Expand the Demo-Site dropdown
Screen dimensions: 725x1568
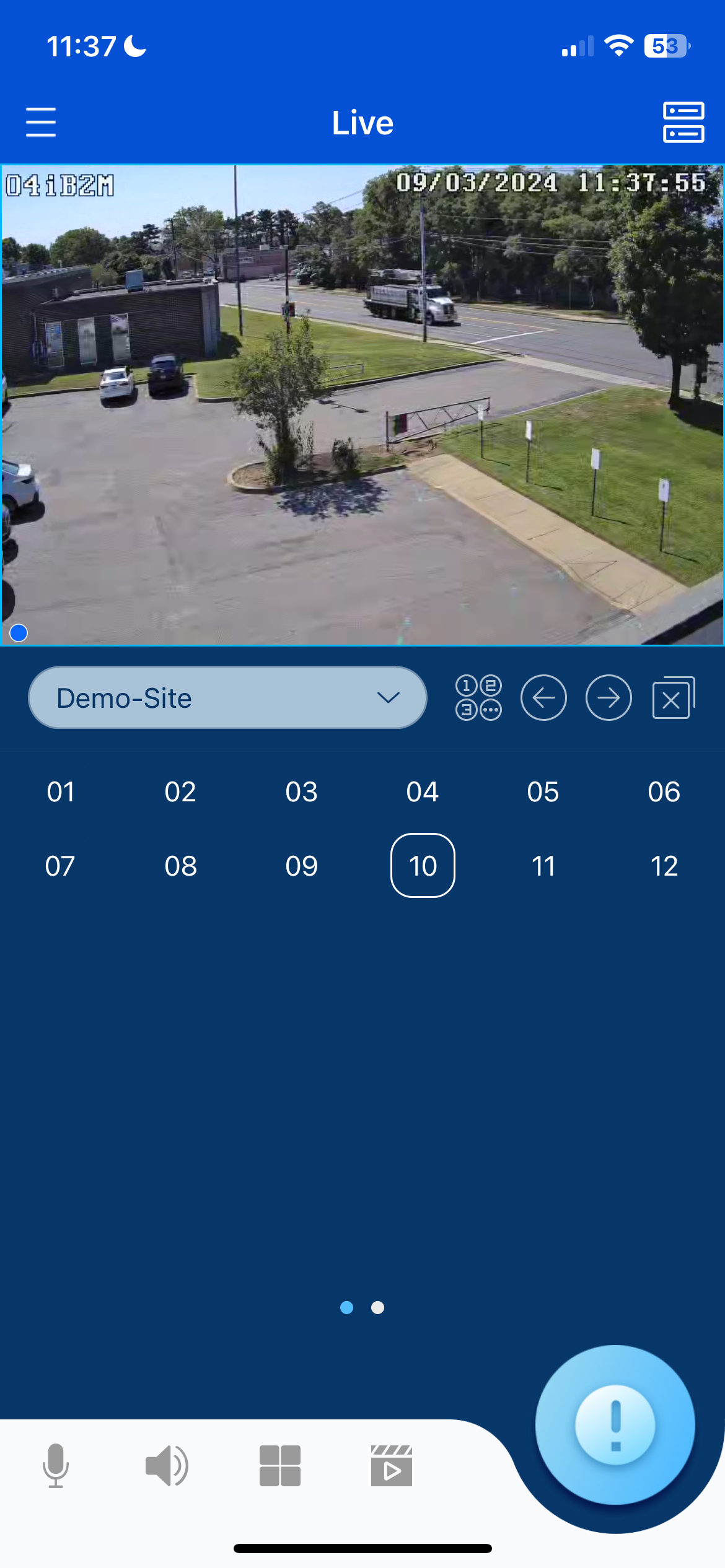pos(227,698)
